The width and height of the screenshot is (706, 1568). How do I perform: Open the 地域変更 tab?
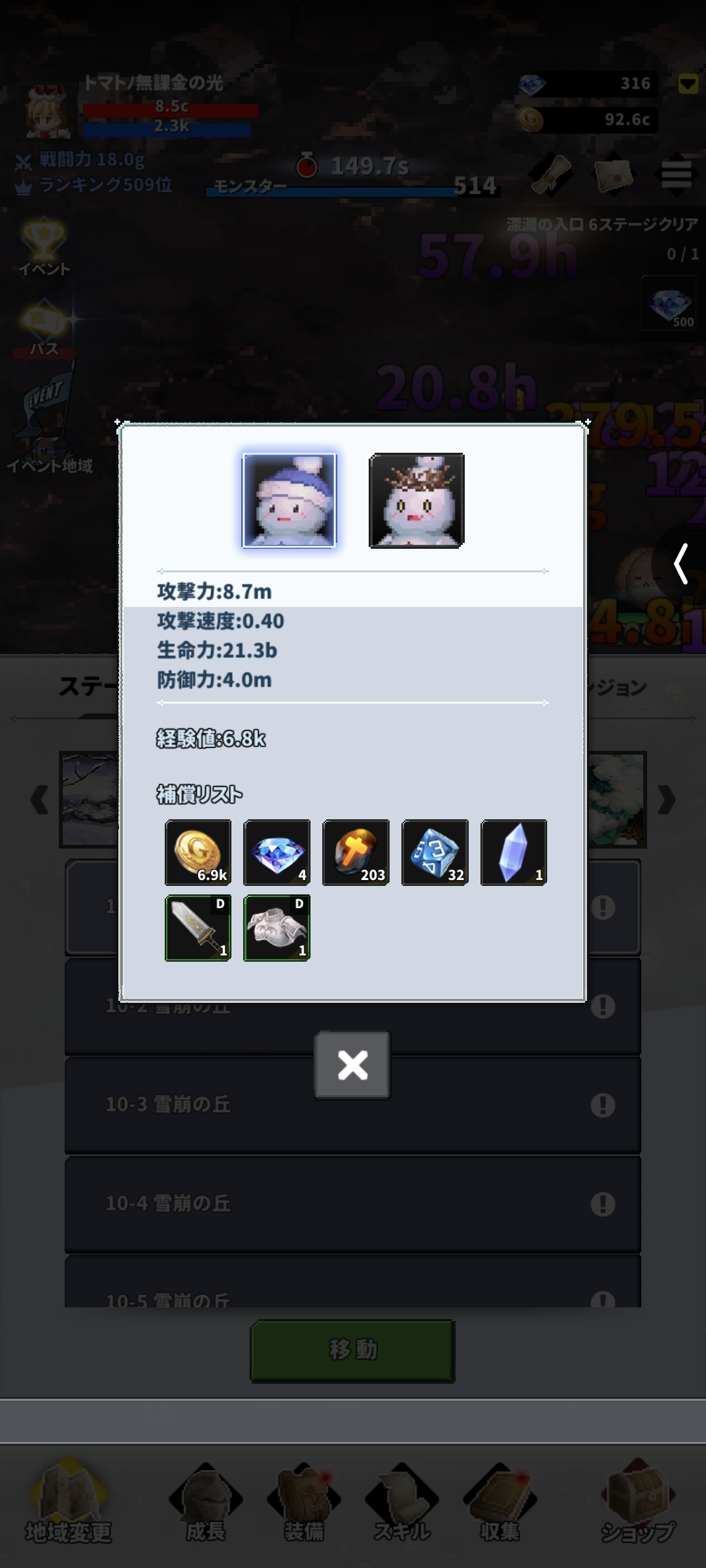coord(68,1503)
